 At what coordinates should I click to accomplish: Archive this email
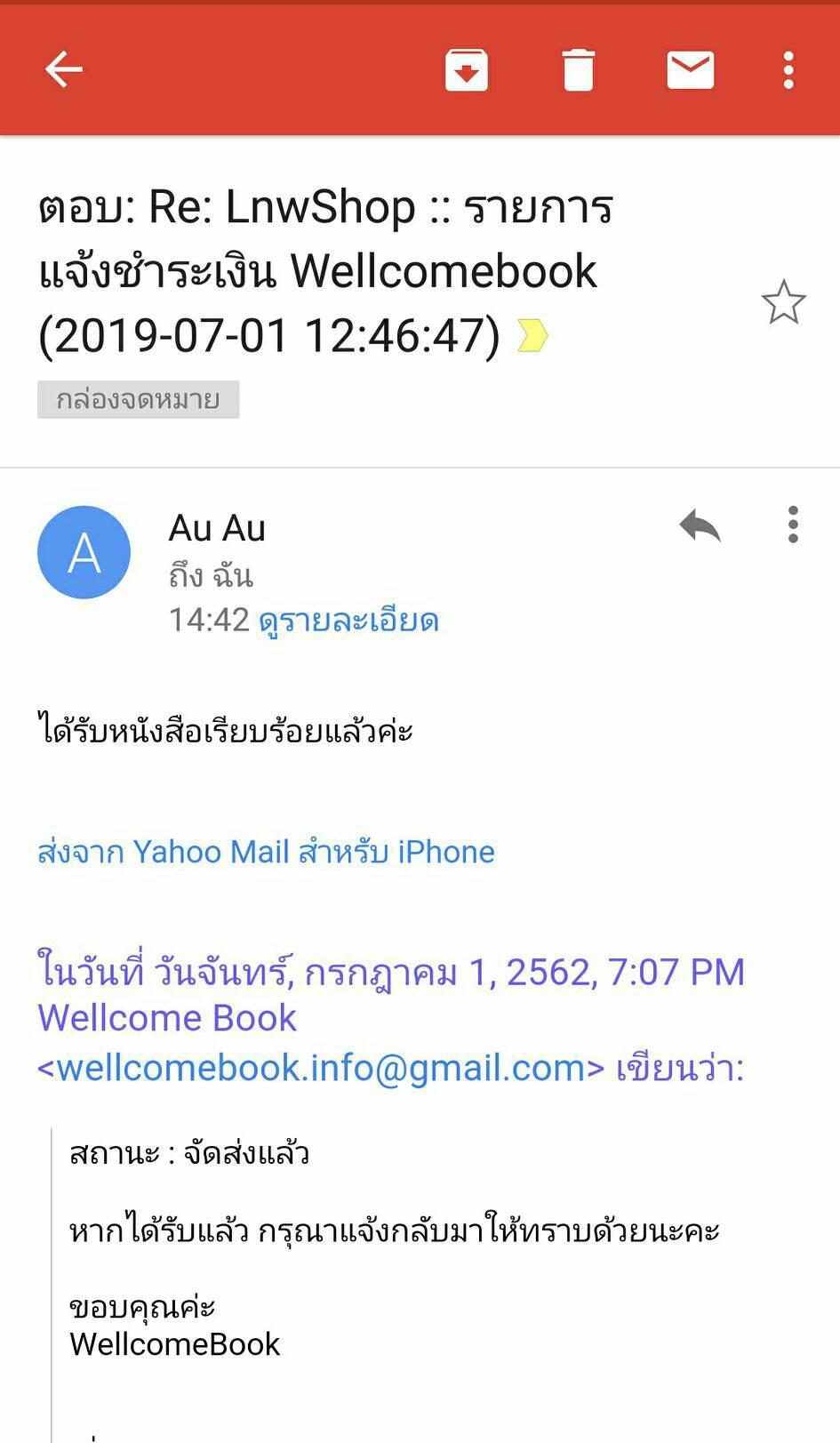click(x=467, y=70)
